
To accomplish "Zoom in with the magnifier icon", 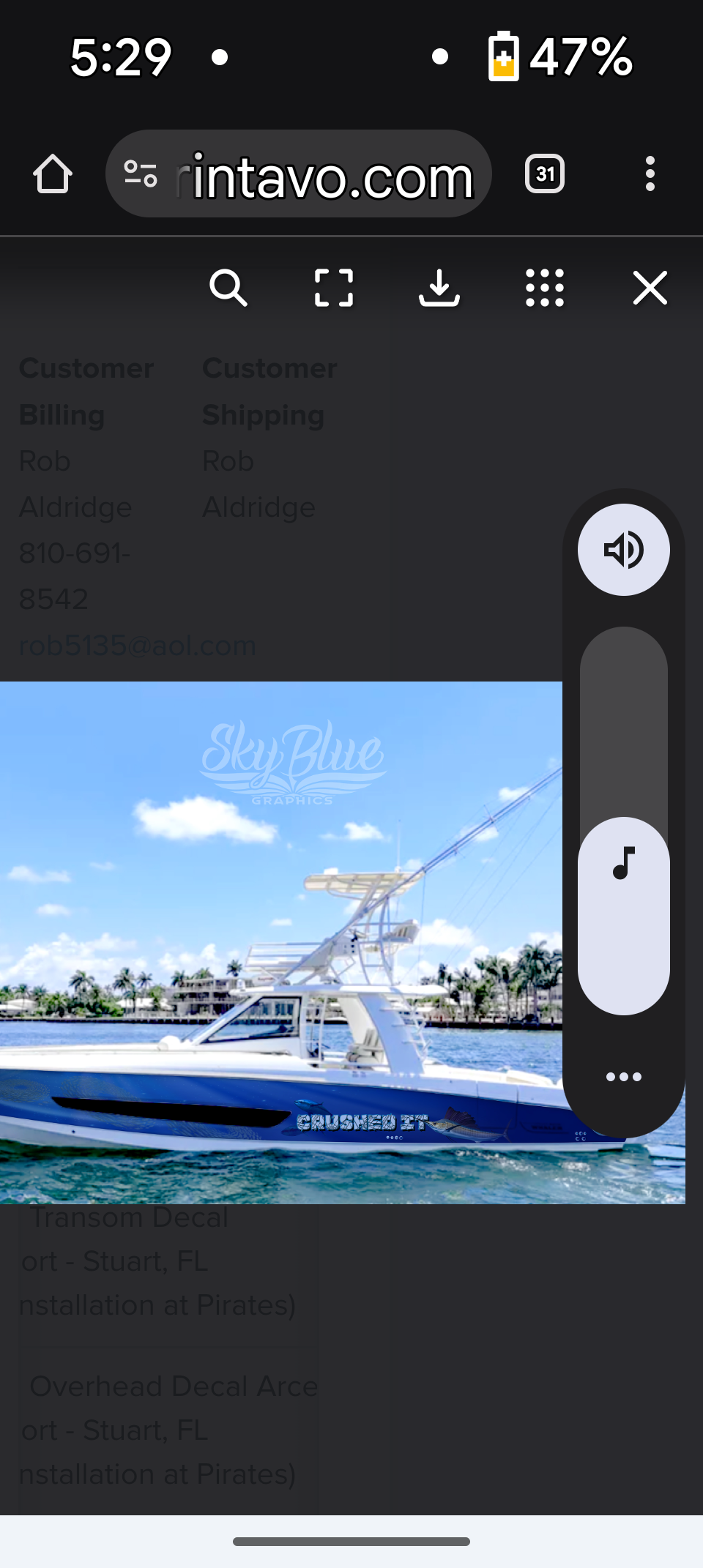I will 228,288.
